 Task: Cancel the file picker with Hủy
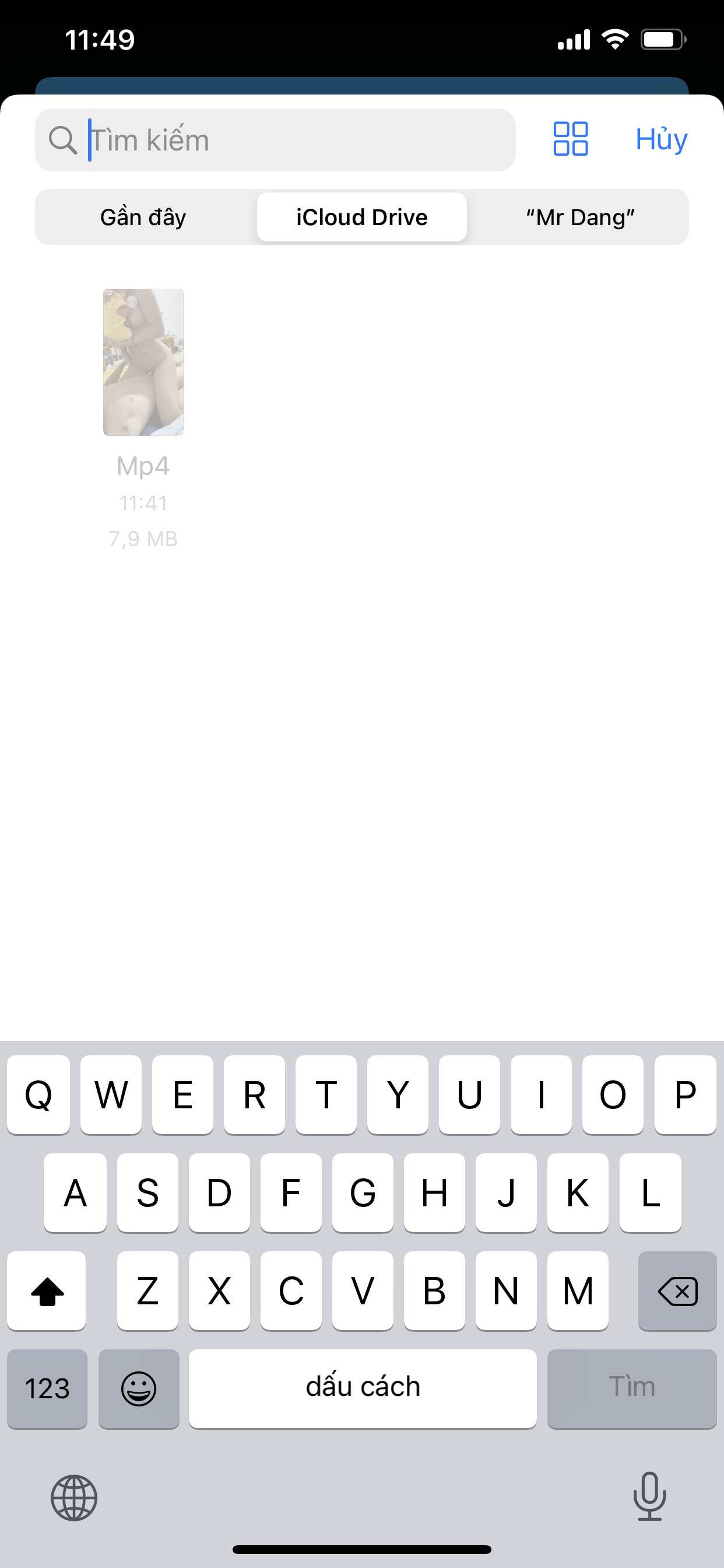(660, 139)
